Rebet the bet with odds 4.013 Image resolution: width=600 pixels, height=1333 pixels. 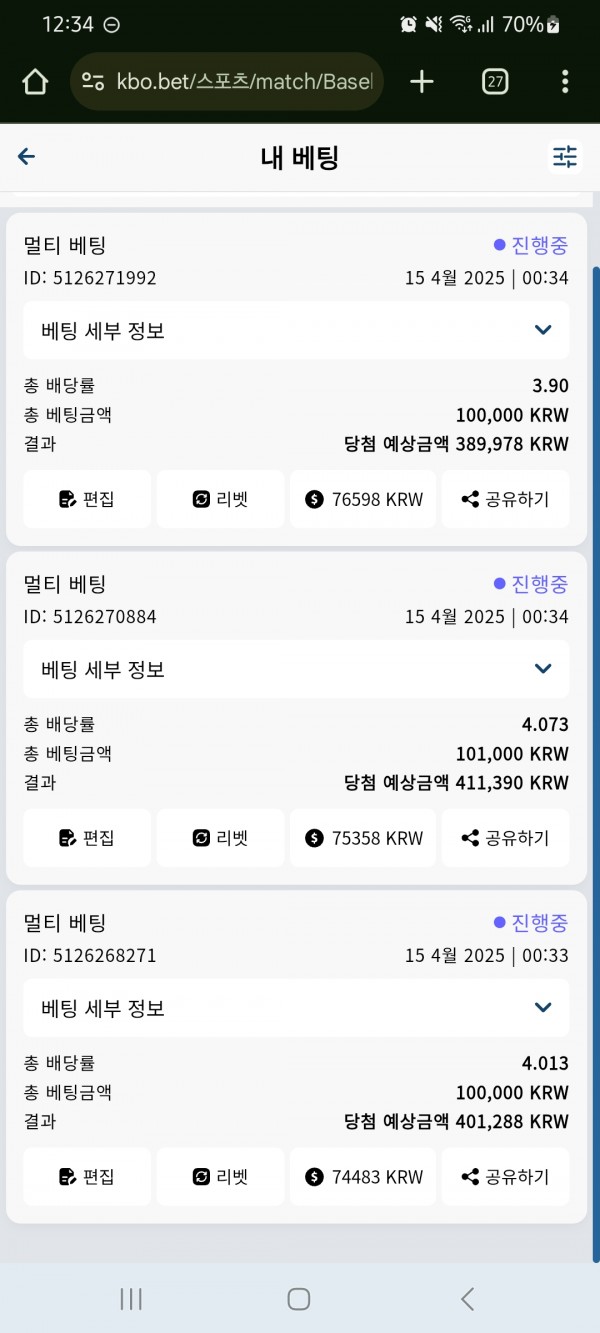click(220, 1177)
